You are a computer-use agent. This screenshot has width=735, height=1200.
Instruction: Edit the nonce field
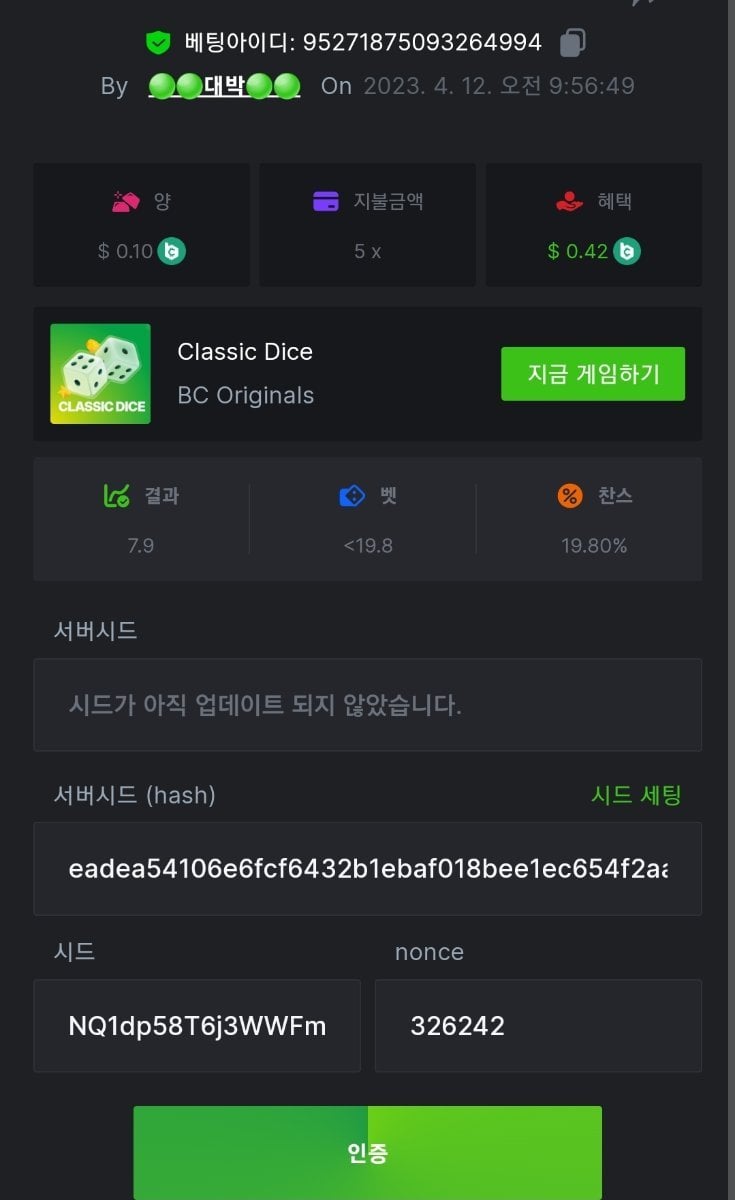click(538, 1026)
